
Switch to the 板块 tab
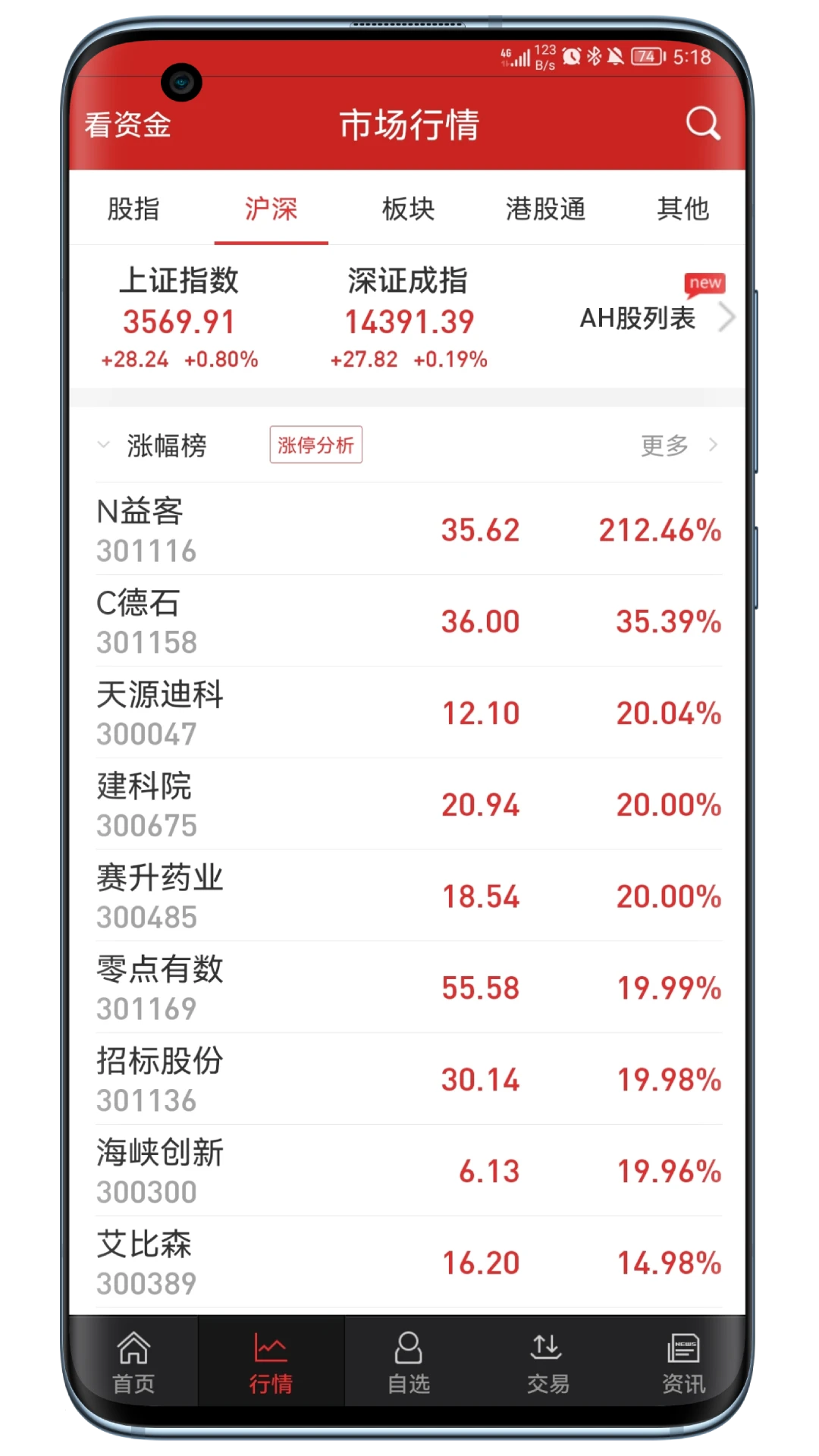coord(406,210)
